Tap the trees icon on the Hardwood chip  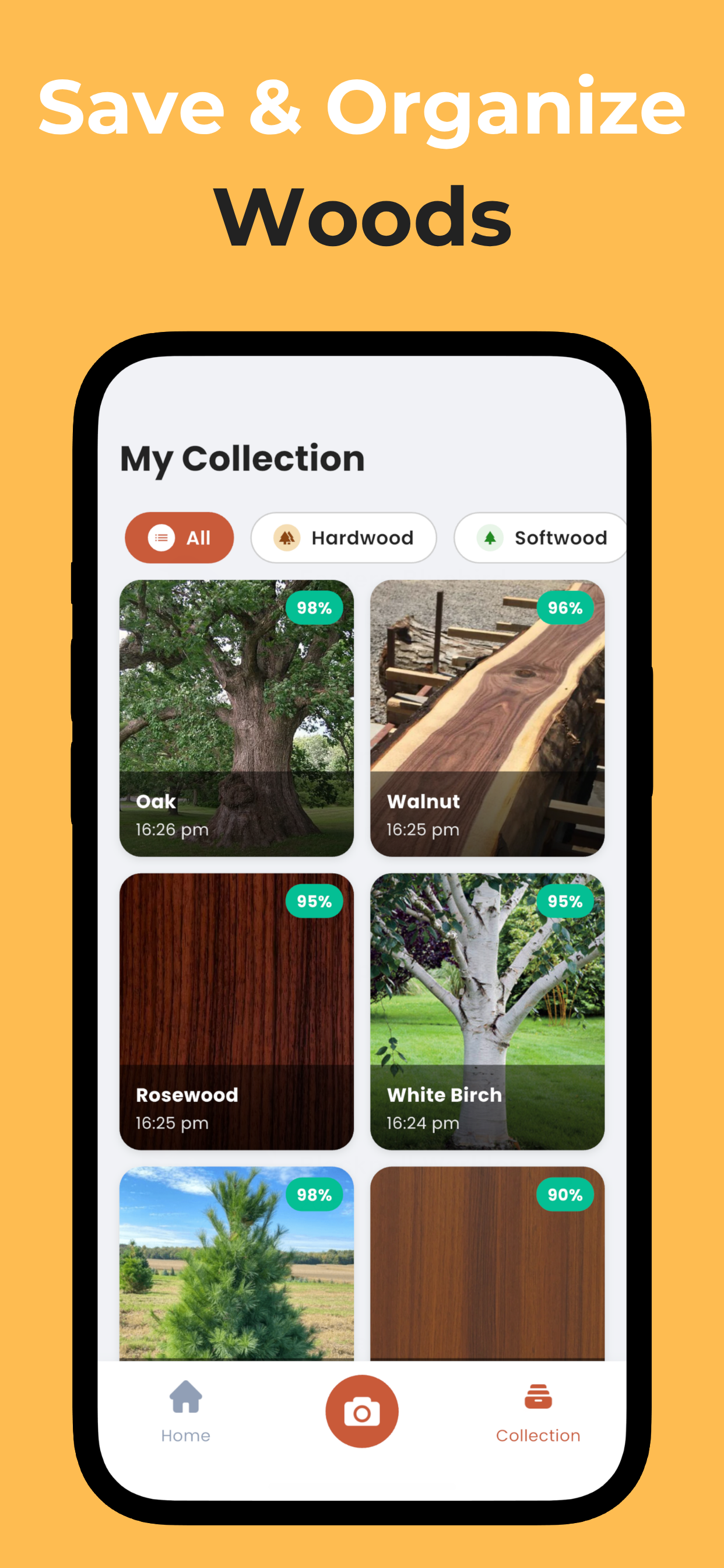(289, 537)
